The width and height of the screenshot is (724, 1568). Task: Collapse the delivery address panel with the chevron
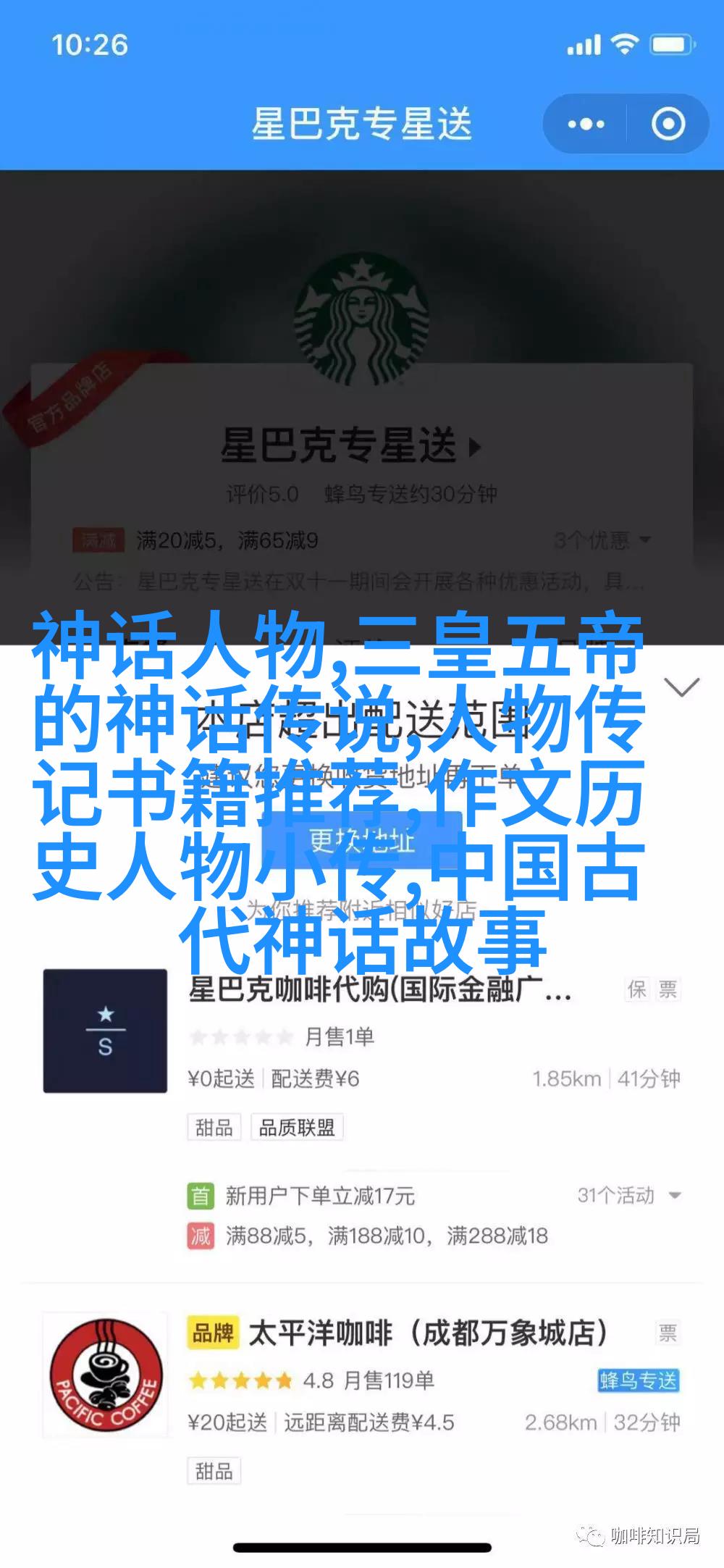coord(681,687)
